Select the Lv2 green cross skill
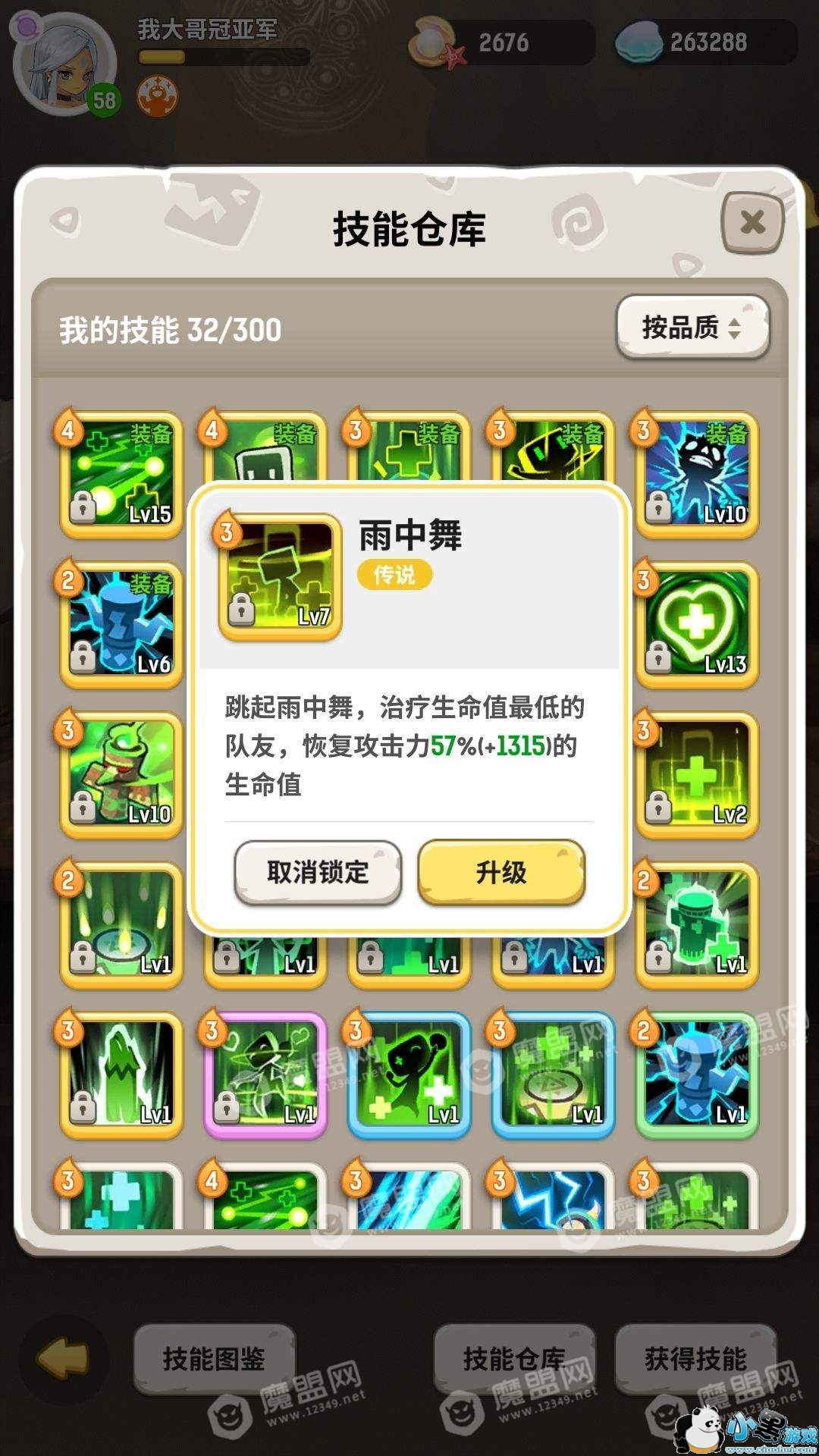The width and height of the screenshot is (819, 1456). pyautogui.click(x=697, y=774)
